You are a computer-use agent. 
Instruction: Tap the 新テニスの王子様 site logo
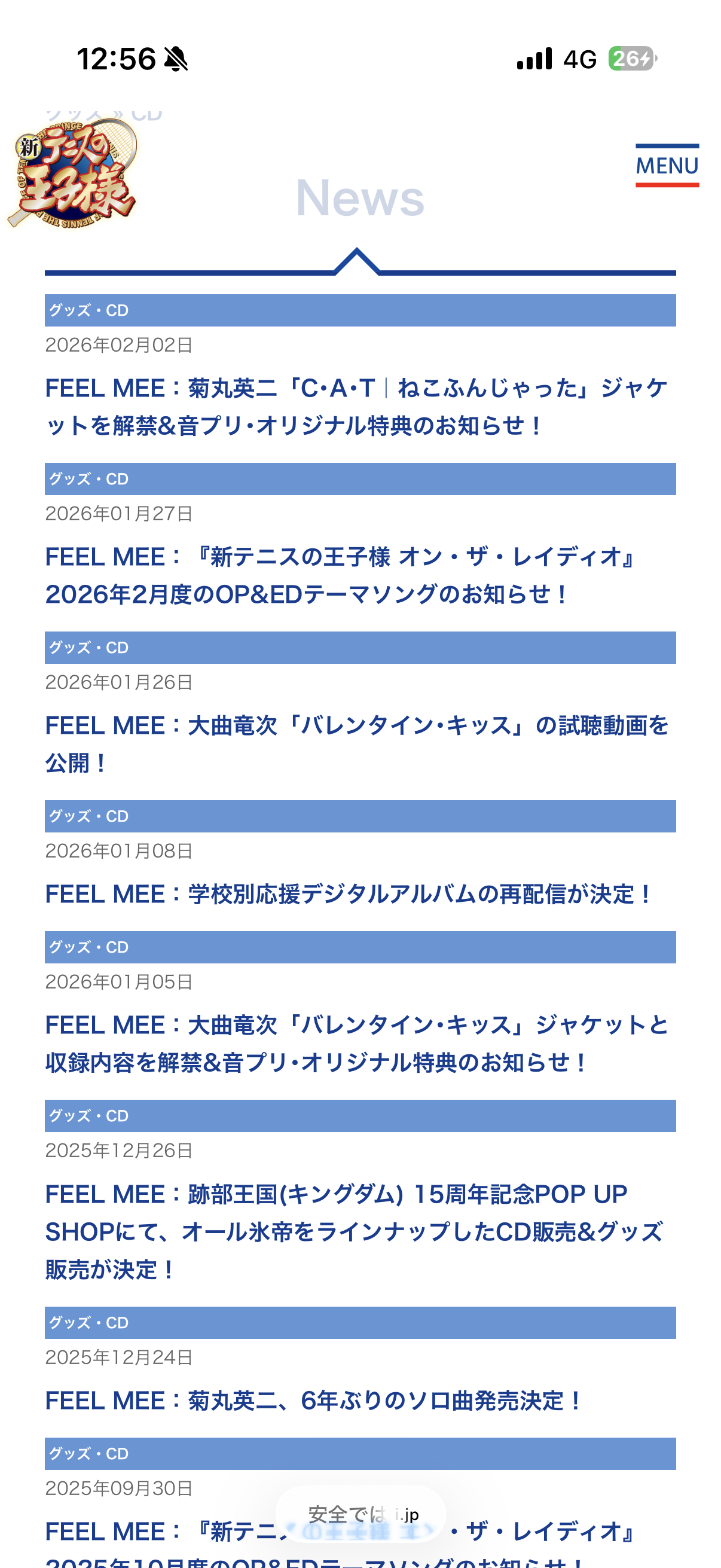coord(73,175)
